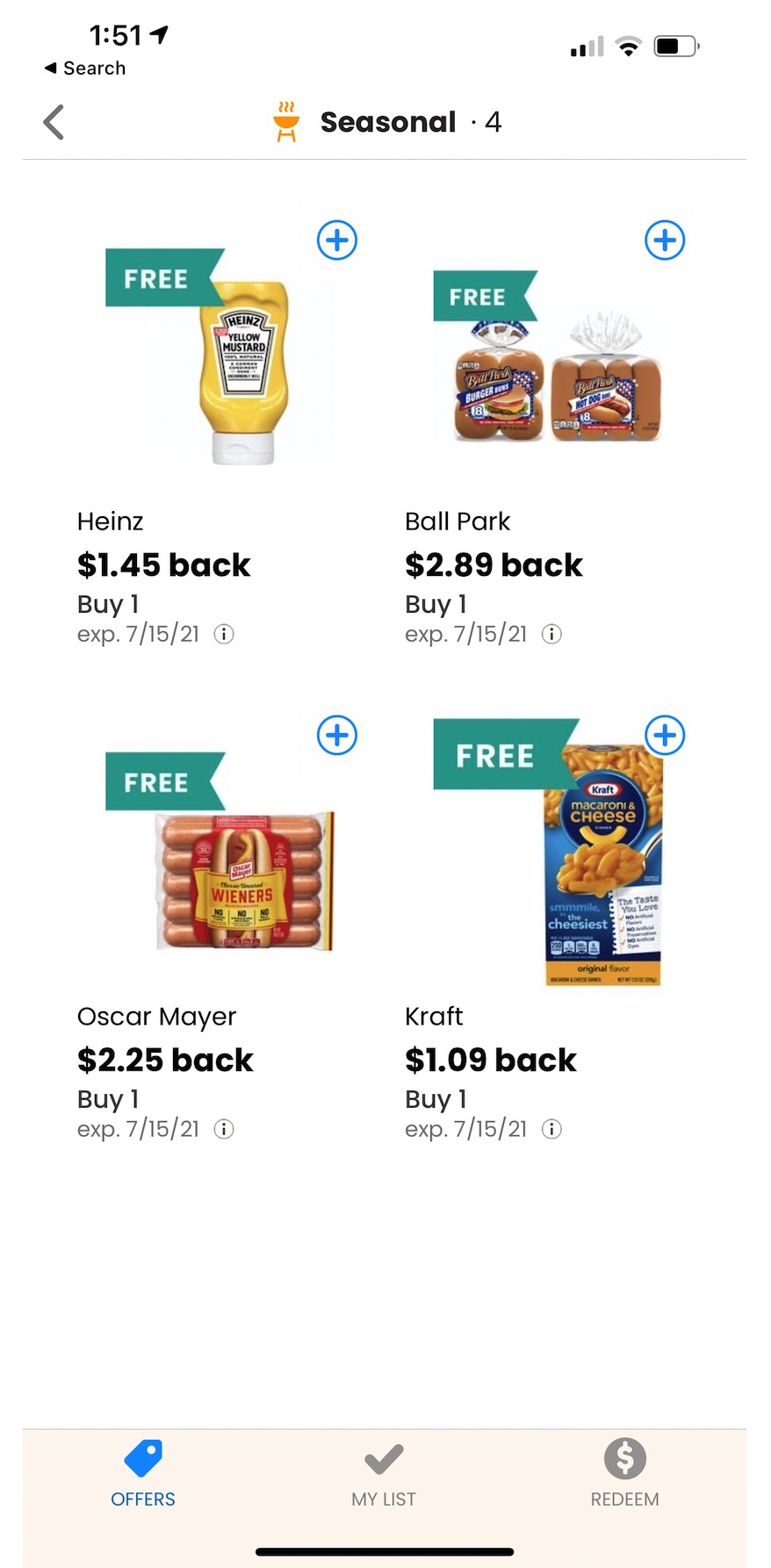The height and width of the screenshot is (1568, 771).
Task: Open info icon for Kraft offer
Action: [x=551, y=1129]
